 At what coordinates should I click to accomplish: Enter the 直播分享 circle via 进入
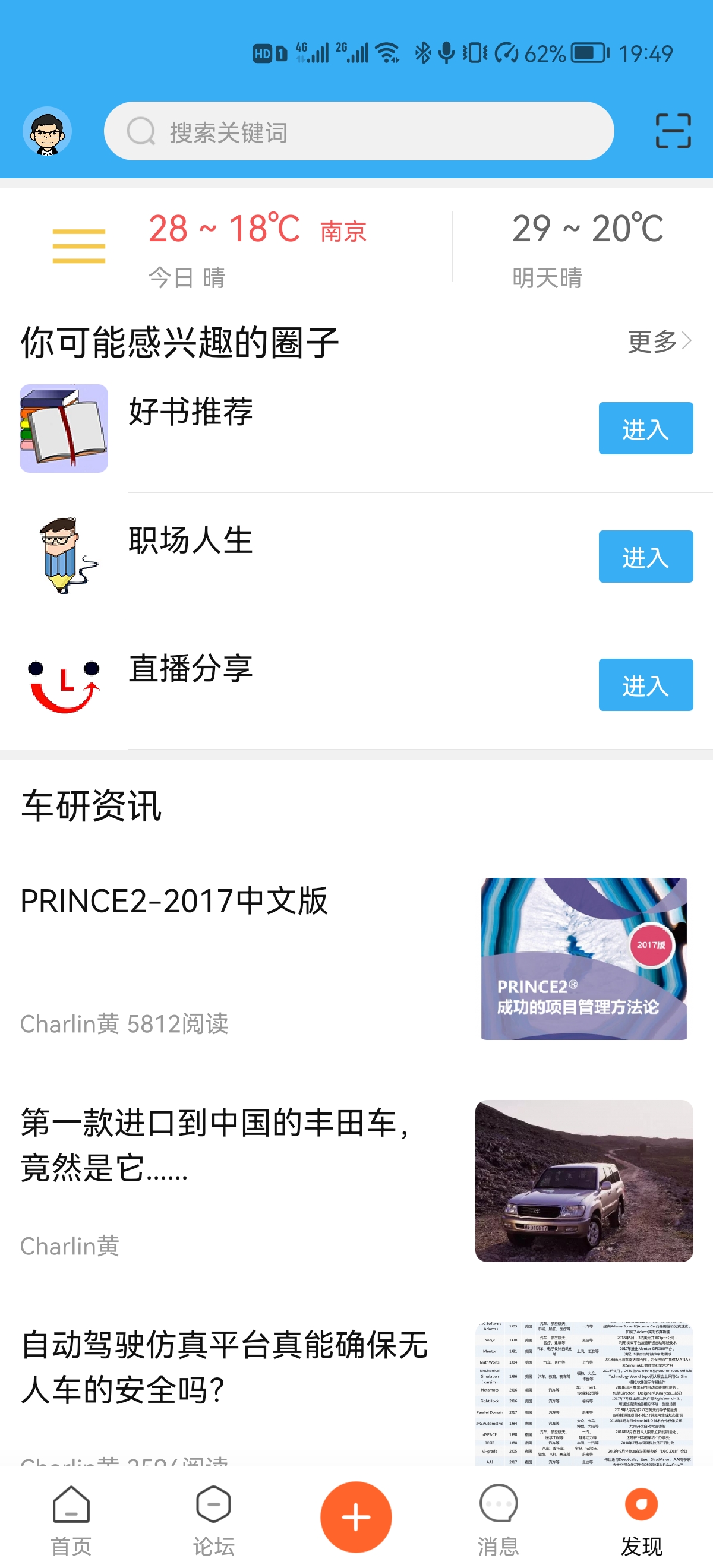coord(645,685)
